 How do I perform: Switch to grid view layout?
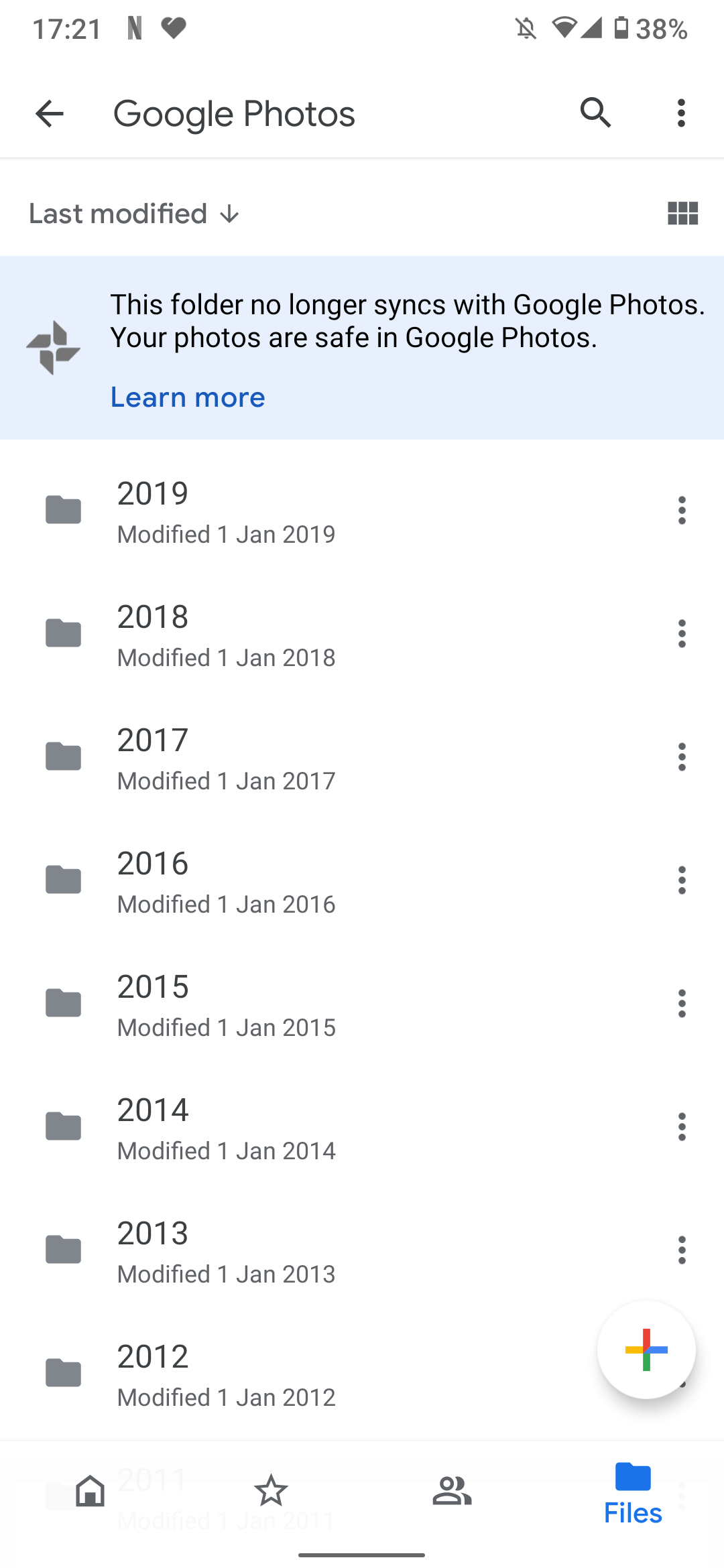click(682, 214)
